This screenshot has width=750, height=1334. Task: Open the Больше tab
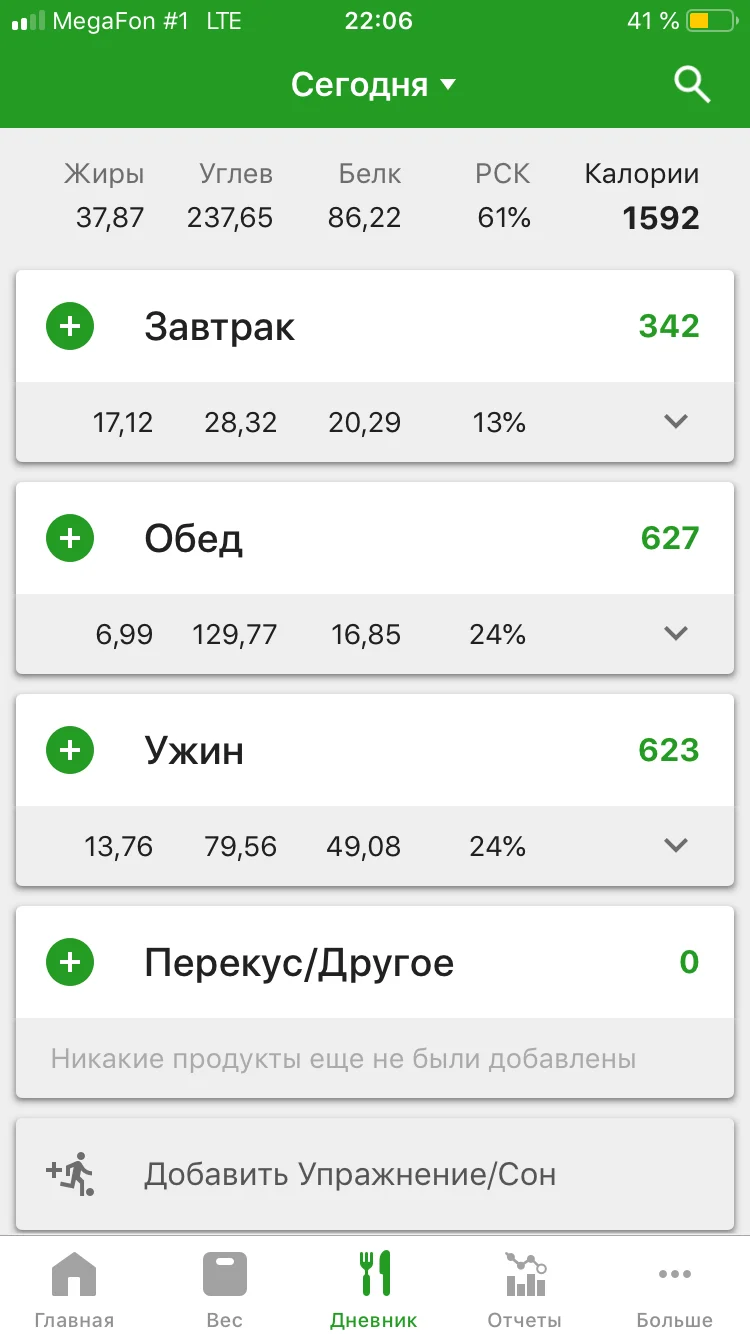pos(674,1288)
